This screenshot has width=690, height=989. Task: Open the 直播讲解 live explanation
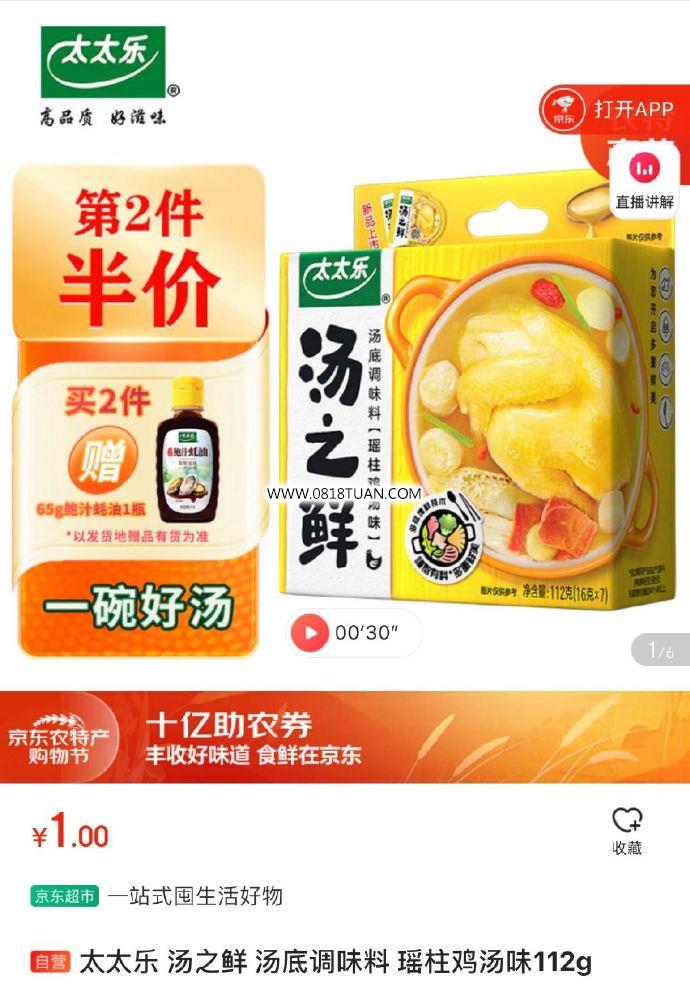(x=644, y=179)
